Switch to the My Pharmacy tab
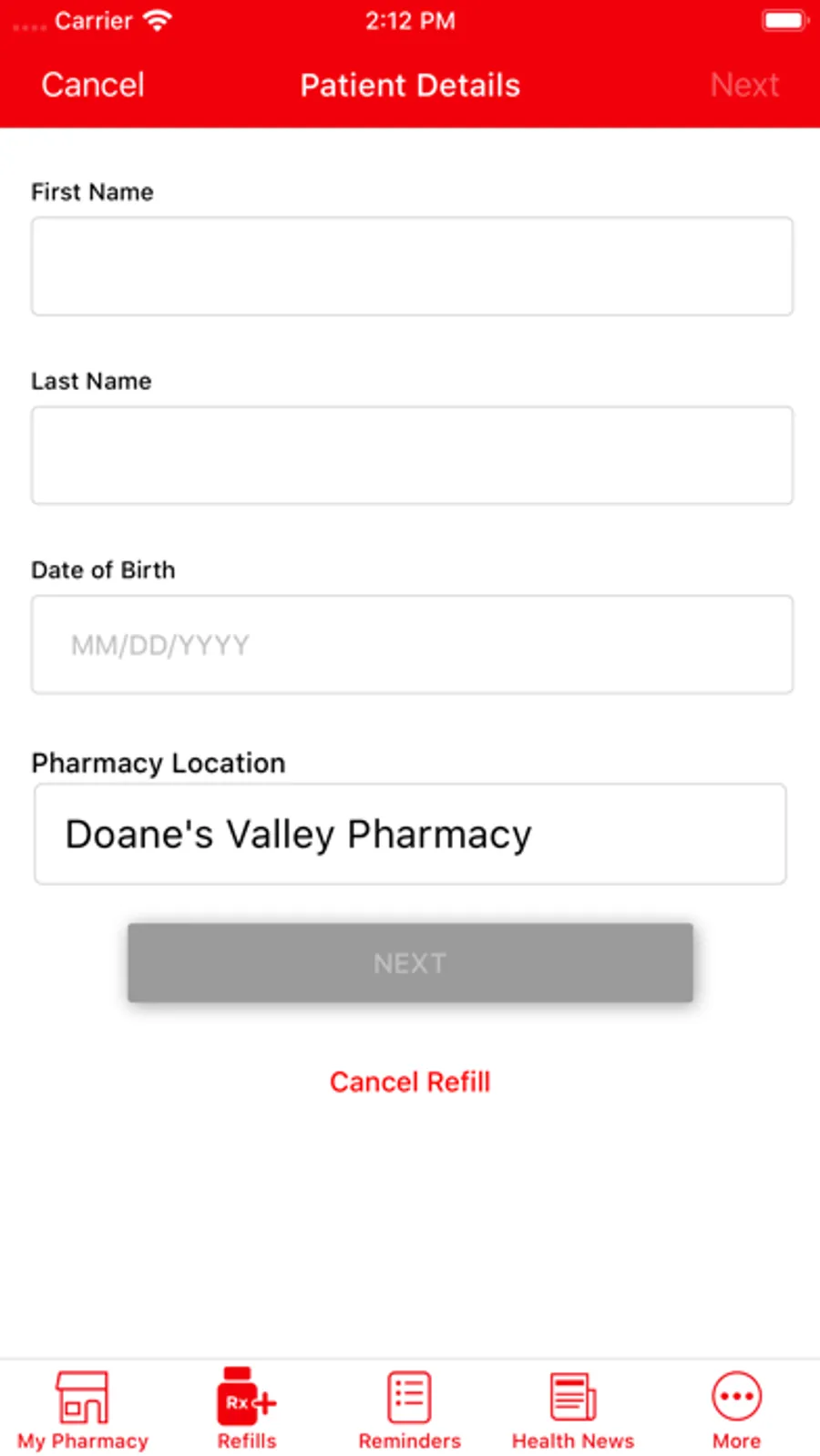The height and width of the screenshot is (1456, 820). (83, 1410)
